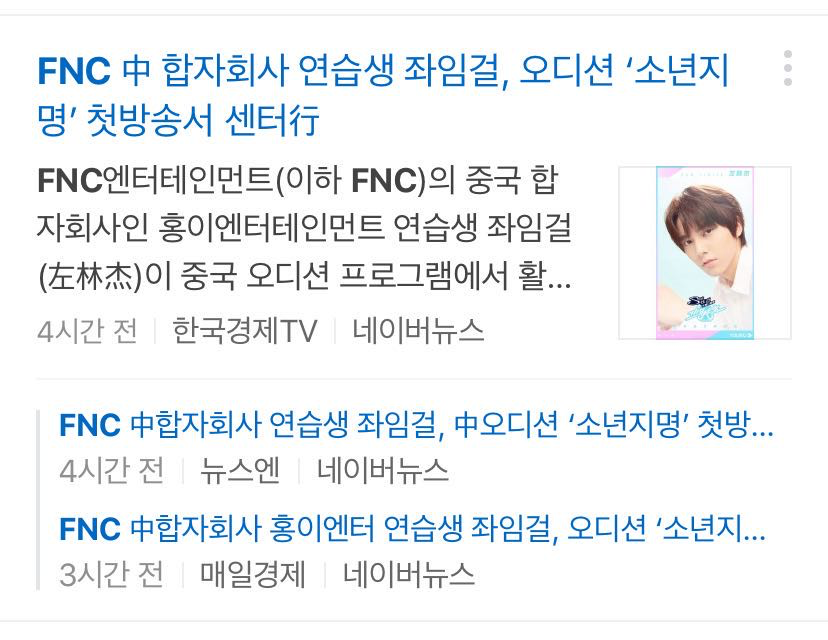The height and width of the screenshot is (640, 828).
Task: Open the related article from 뉴스엔
Action: [416, 425]
